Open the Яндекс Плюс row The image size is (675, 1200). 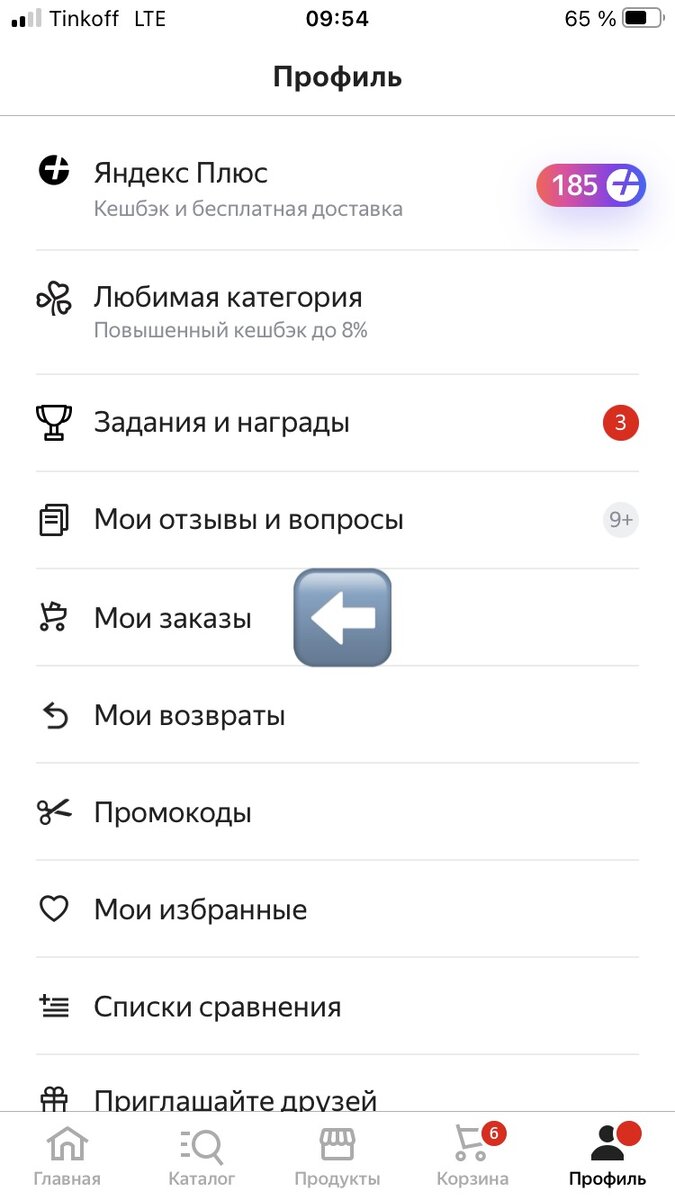pos(250,187)
